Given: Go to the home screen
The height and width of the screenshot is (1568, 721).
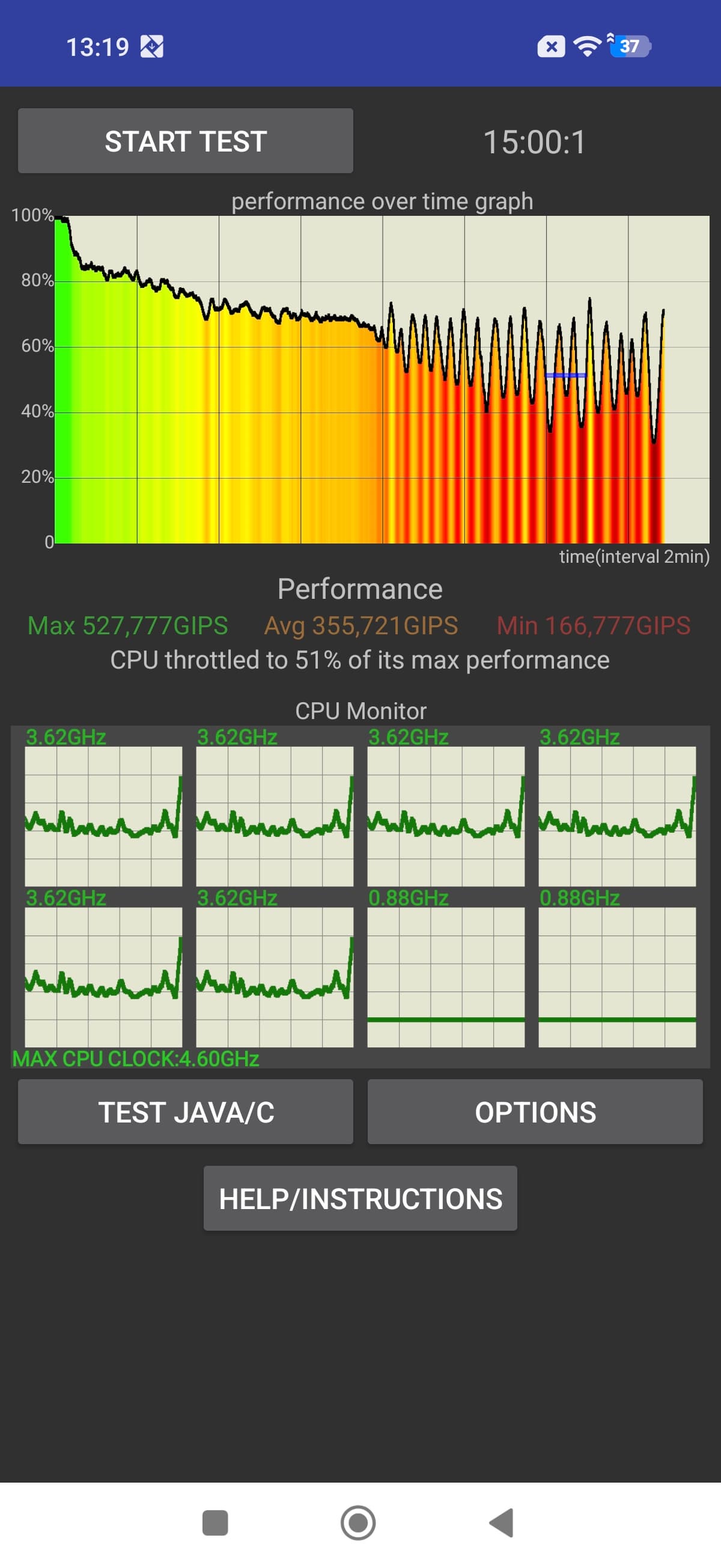Looking at the screenshot, I should click(357, 1522).
